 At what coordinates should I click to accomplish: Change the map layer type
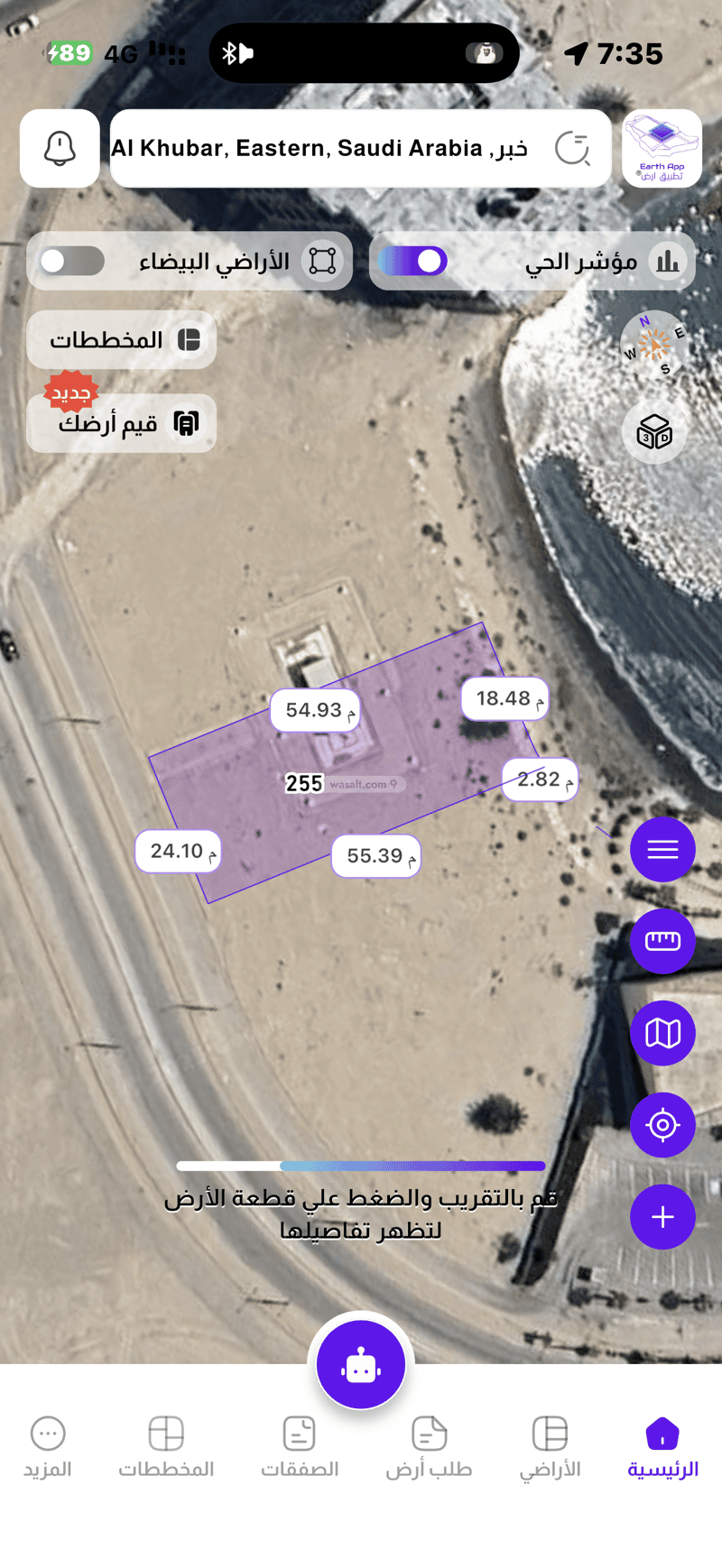point(662,1033)
